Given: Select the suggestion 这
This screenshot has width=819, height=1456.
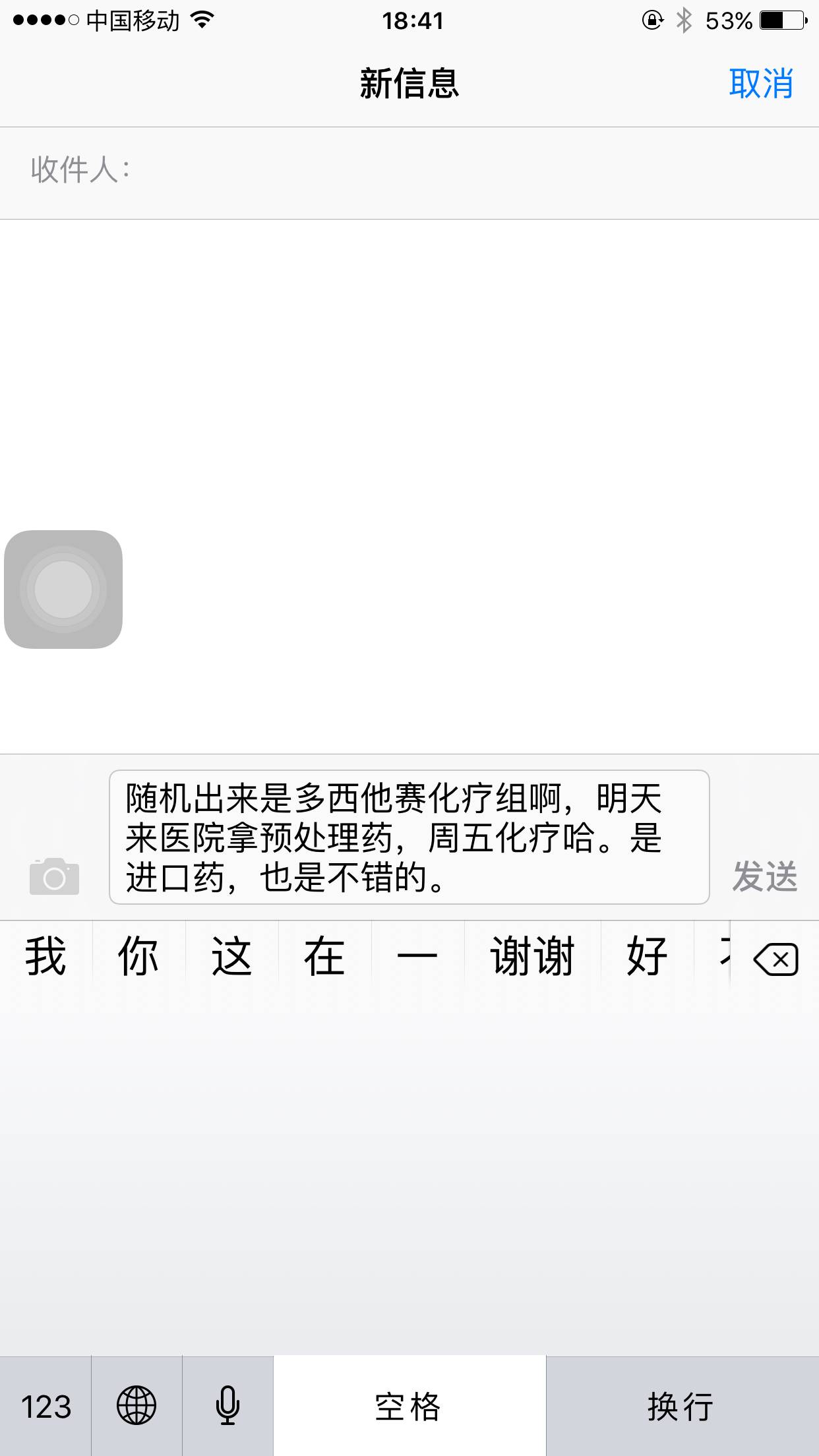Looking at the screenshot, I should click(x=231, y=956).
